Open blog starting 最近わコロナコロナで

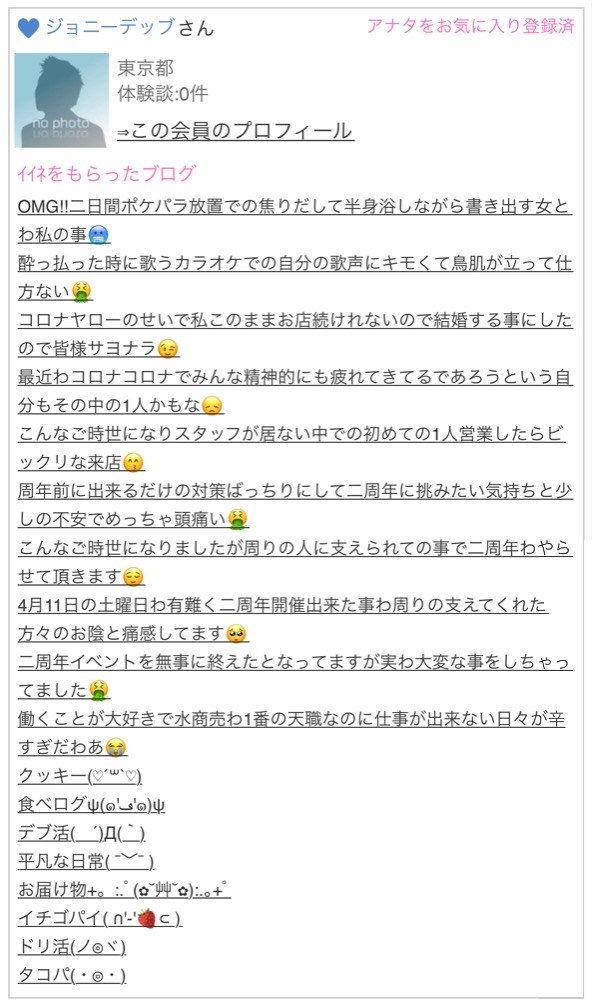pos(295,390)
